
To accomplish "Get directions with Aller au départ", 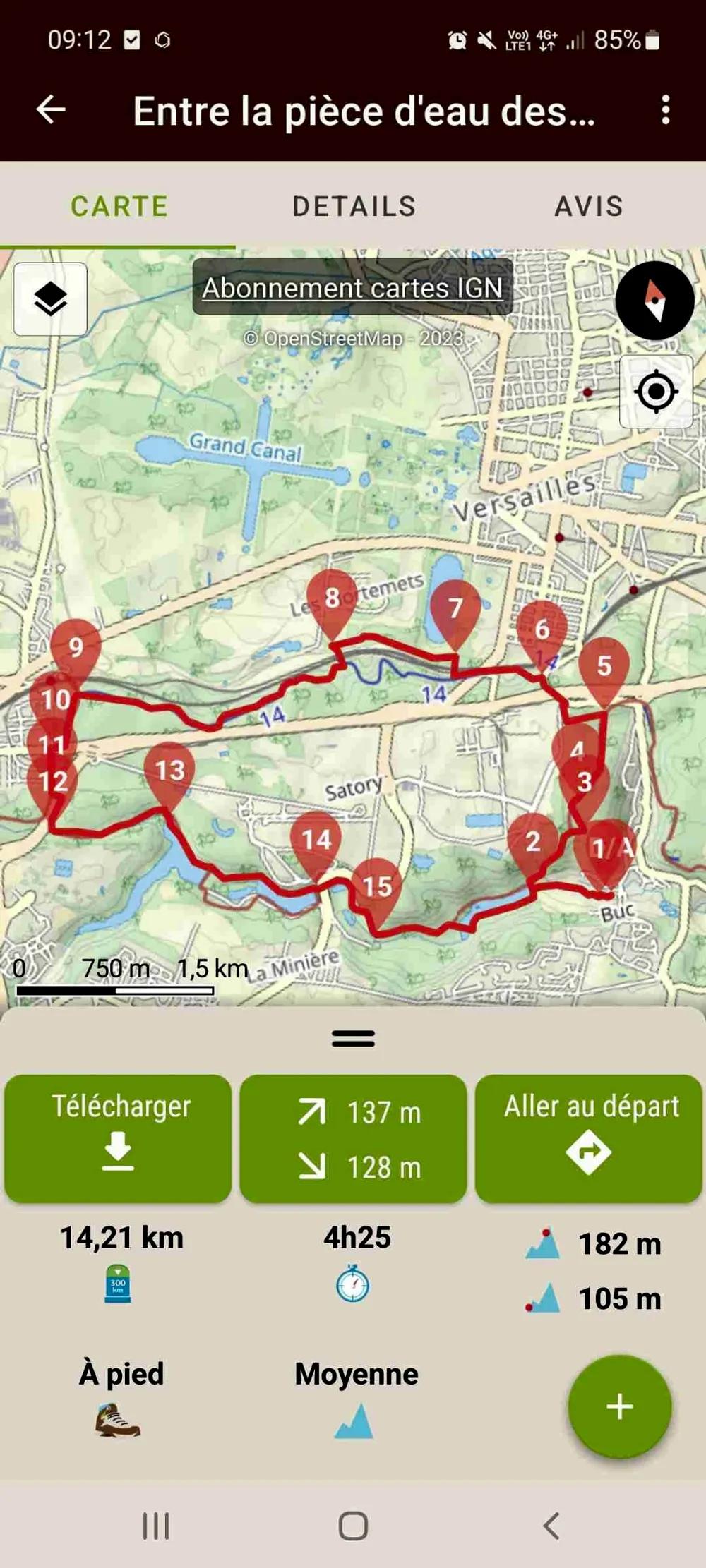I will [588, 1138].
